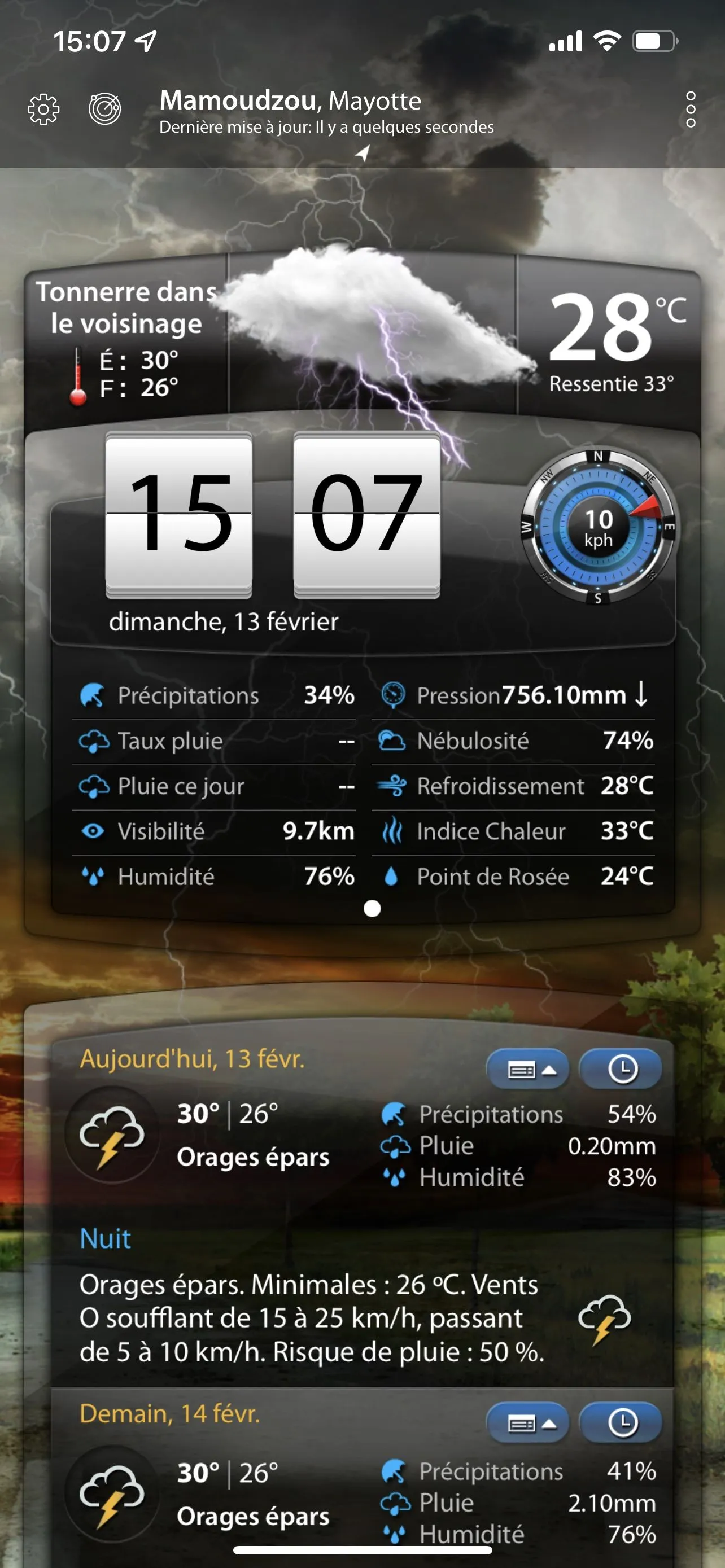Open the settings gear
Screen dimensions: 725x1568
tap(44, 110)
